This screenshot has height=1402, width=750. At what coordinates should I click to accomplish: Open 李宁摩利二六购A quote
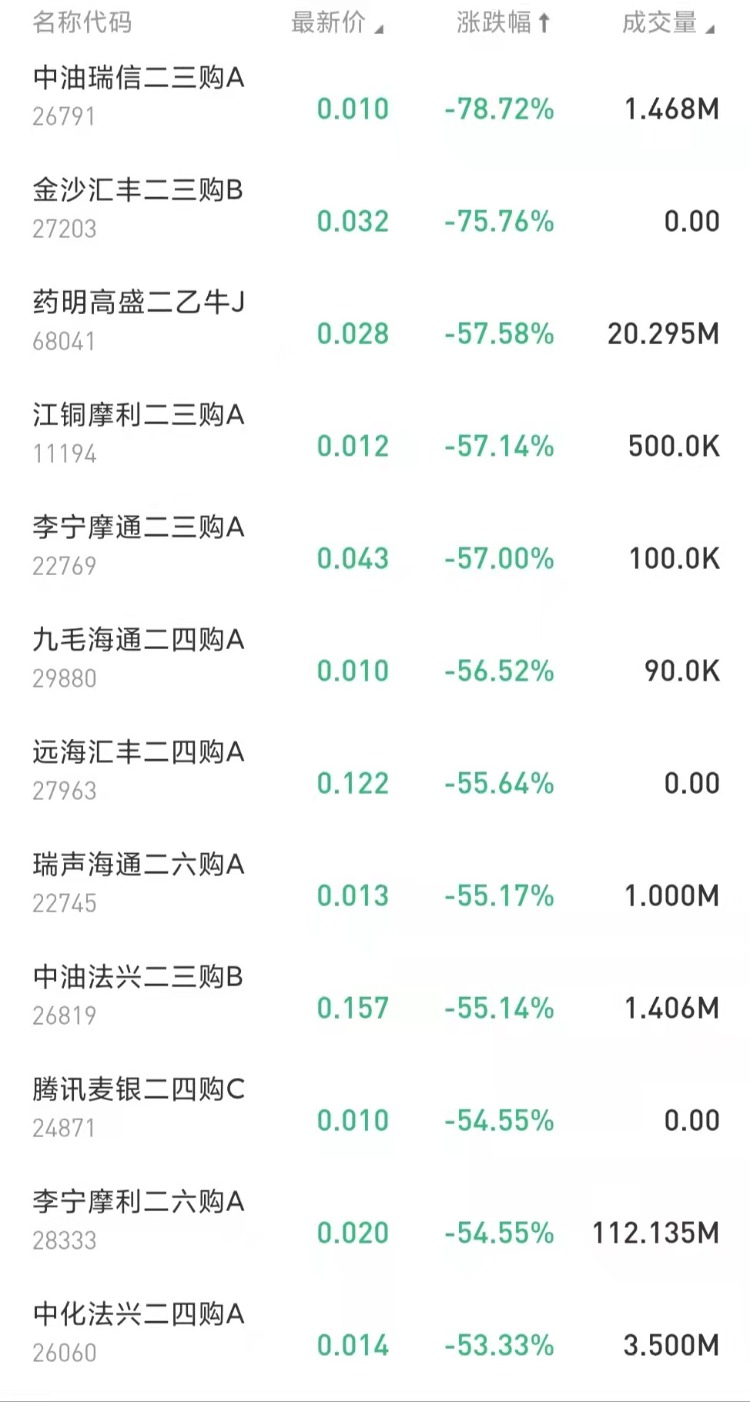point(375,1221)
